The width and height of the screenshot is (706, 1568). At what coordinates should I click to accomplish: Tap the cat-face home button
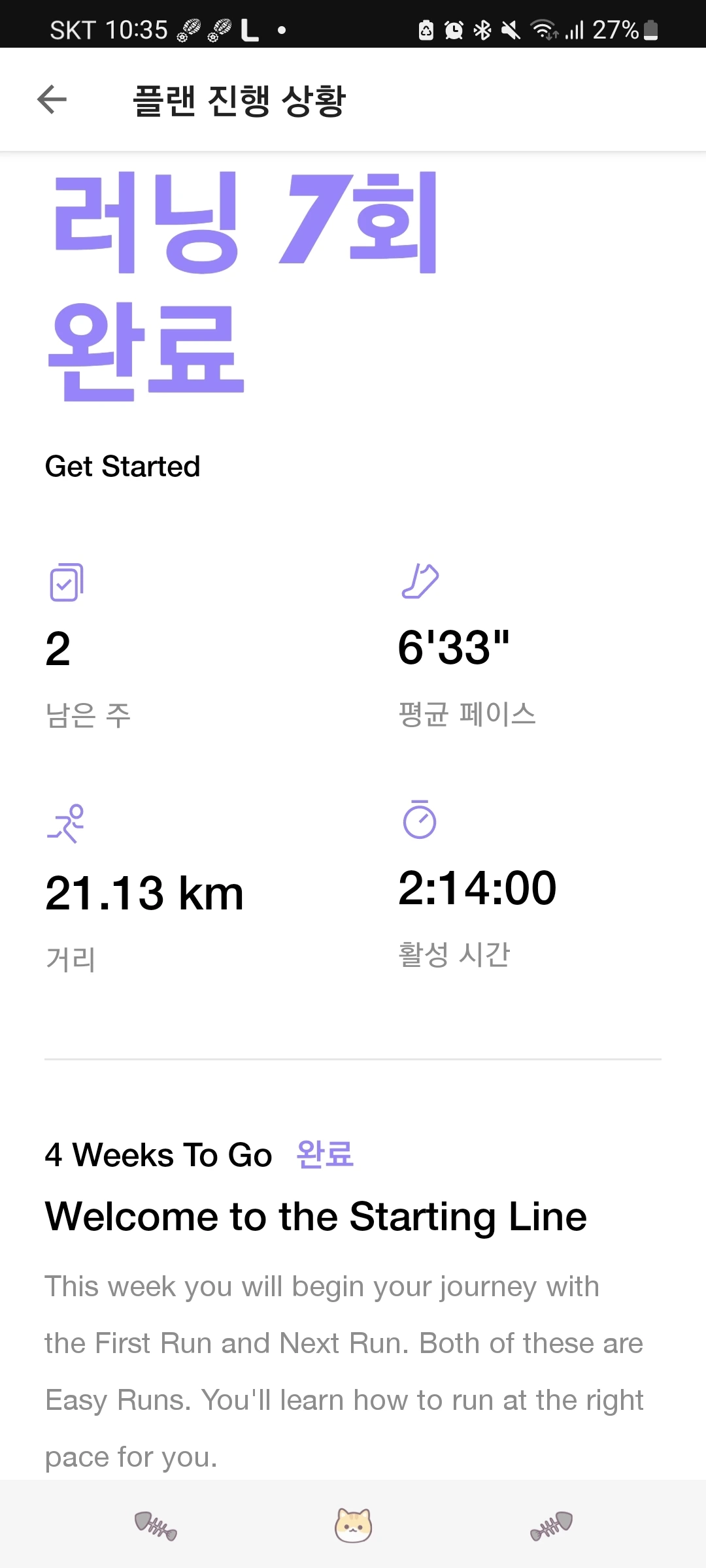(353, 1526)
